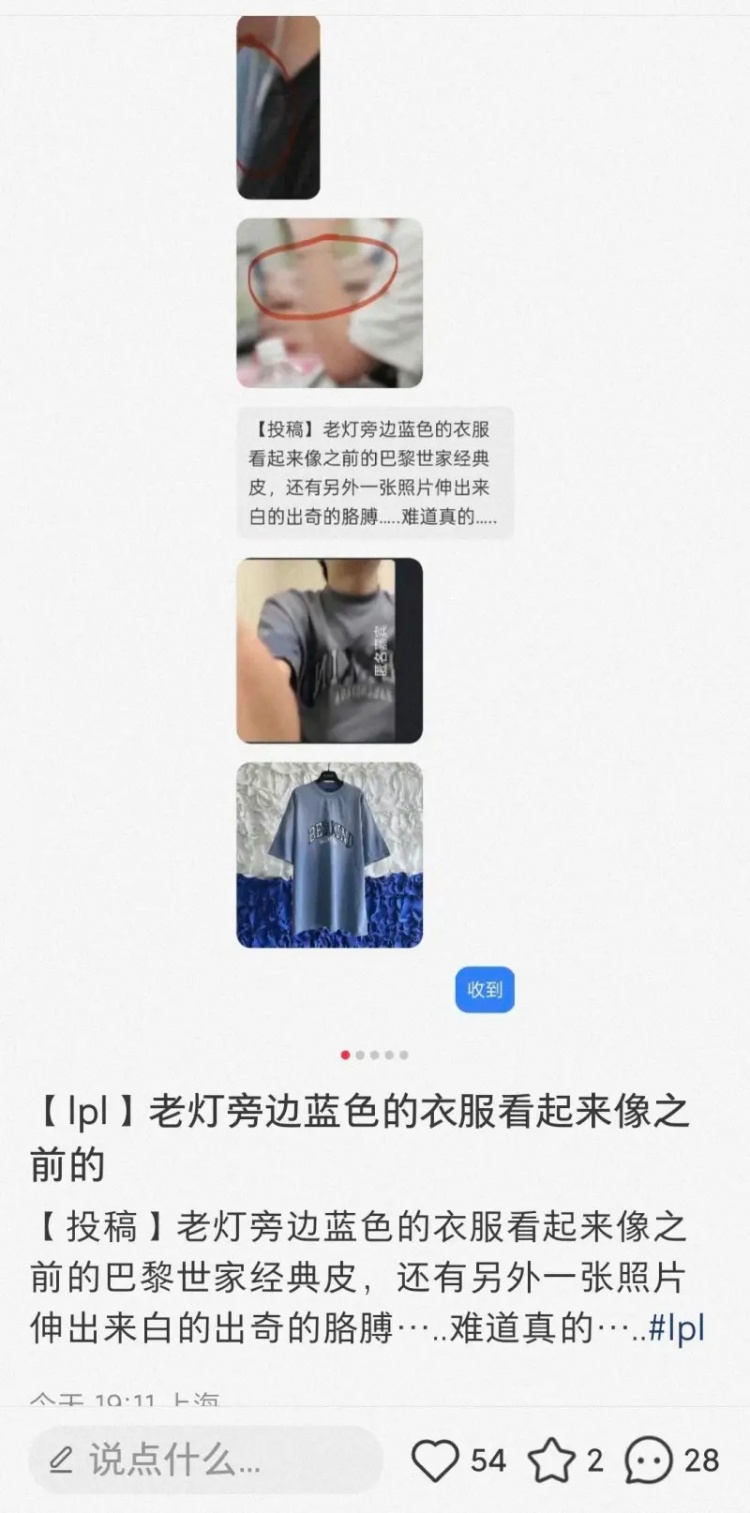Screen dimensions: 750x1513
Task: Open the #lpl hashtag link
Action: tap(677, 1331)
